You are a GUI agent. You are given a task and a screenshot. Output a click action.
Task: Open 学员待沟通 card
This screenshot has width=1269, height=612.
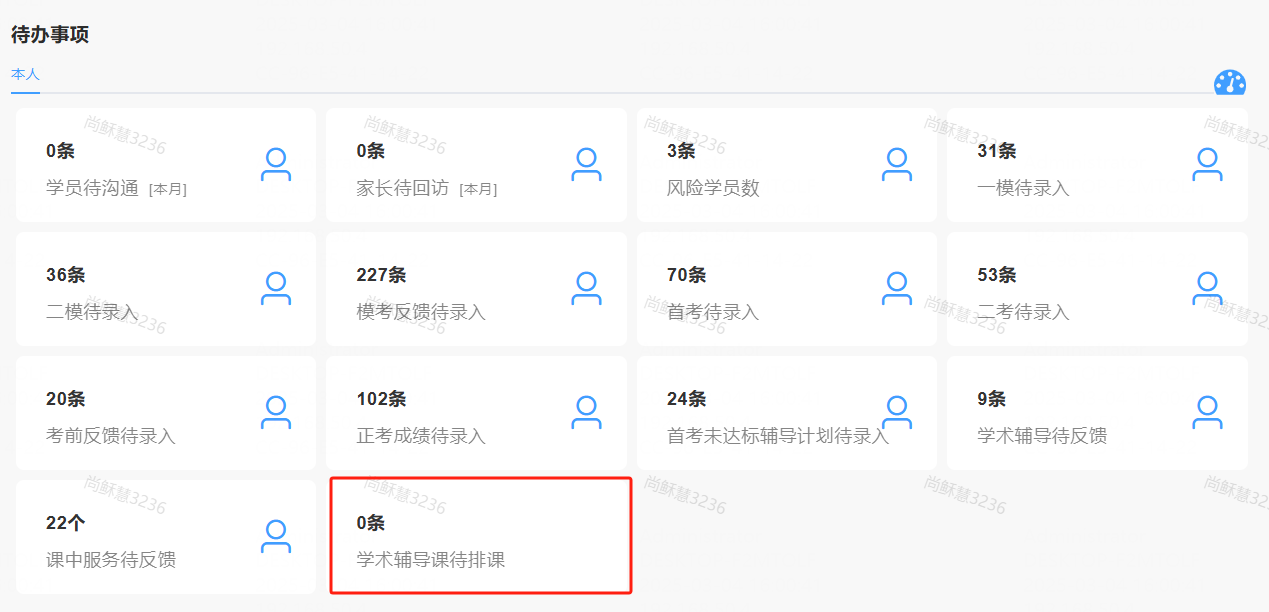tap(166, 165)
